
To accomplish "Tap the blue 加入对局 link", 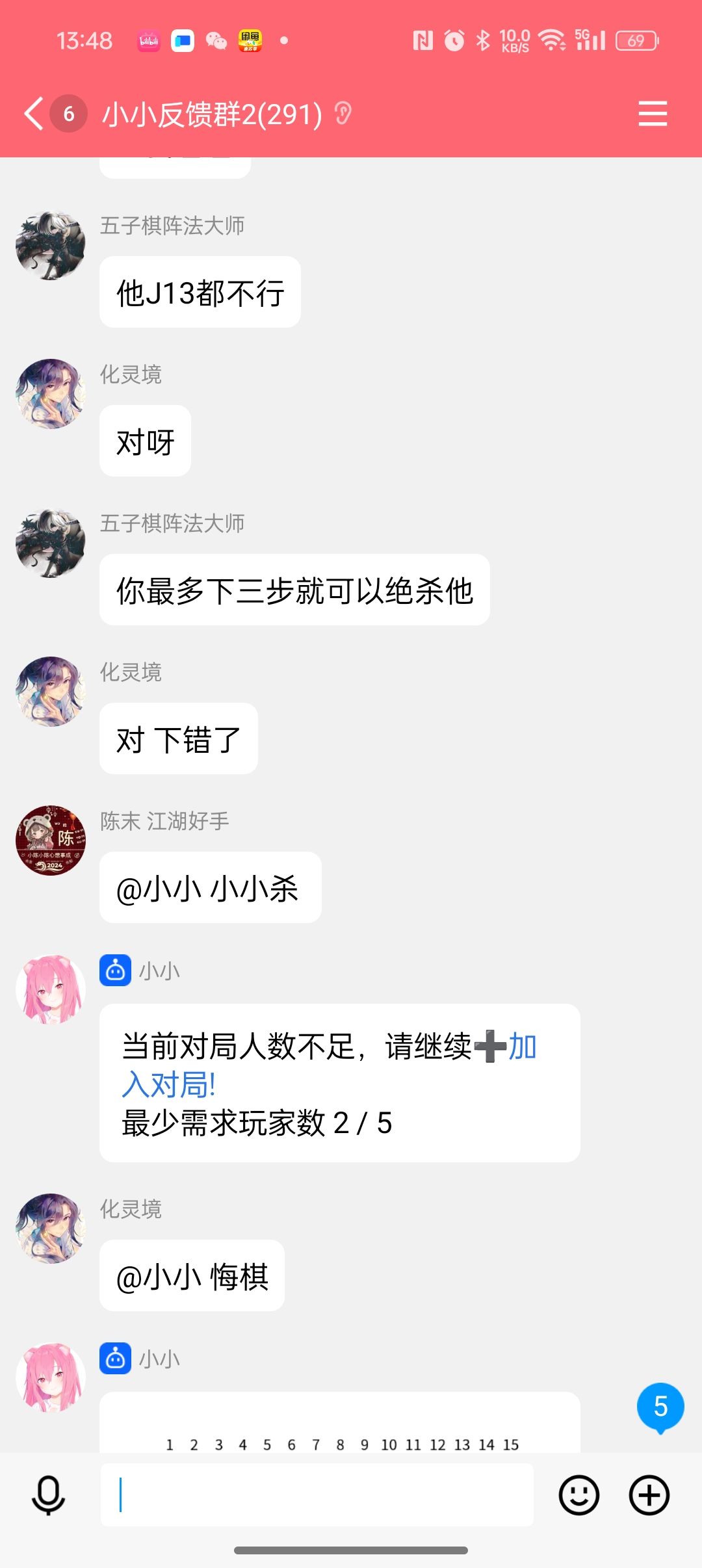I will coord(169,1084).
